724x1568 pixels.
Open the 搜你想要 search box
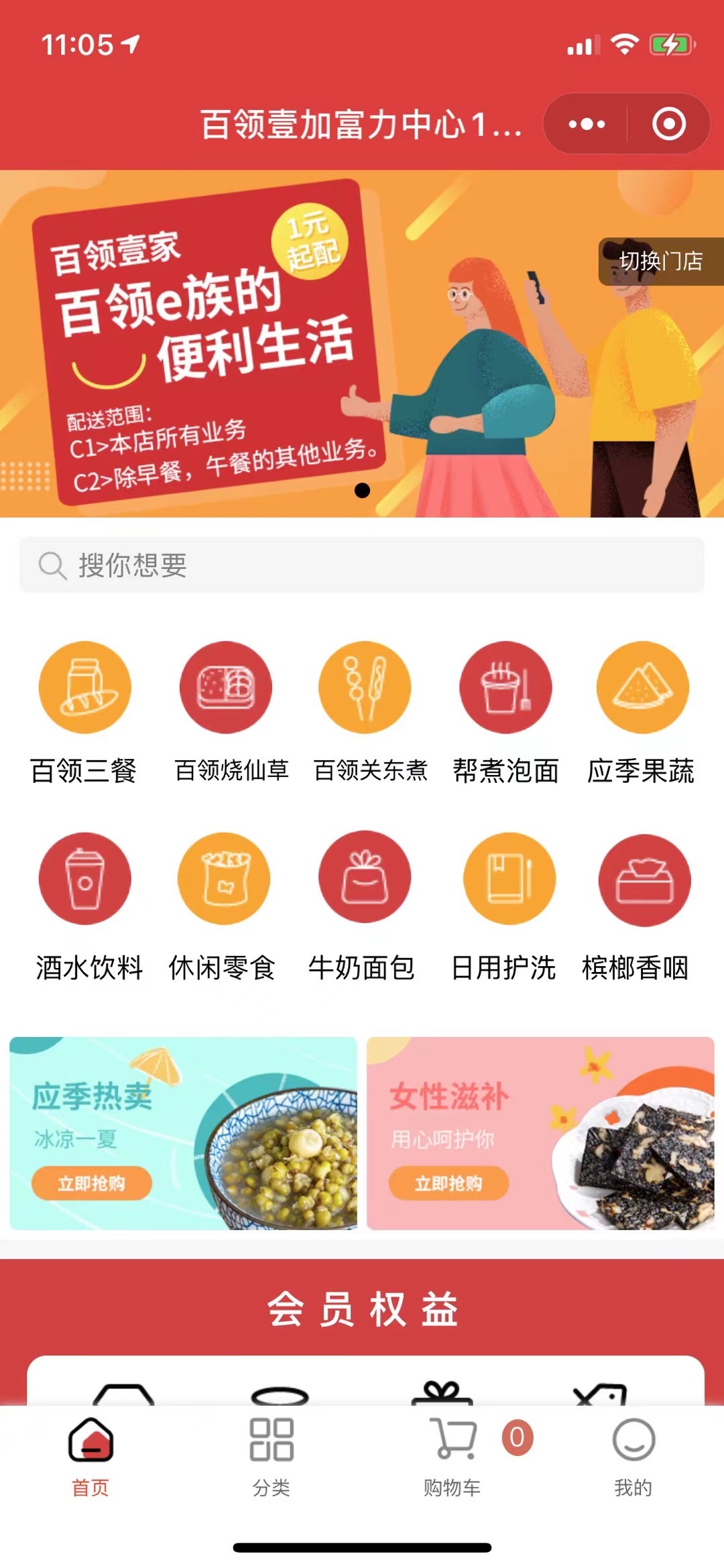(x=362, y=565)
